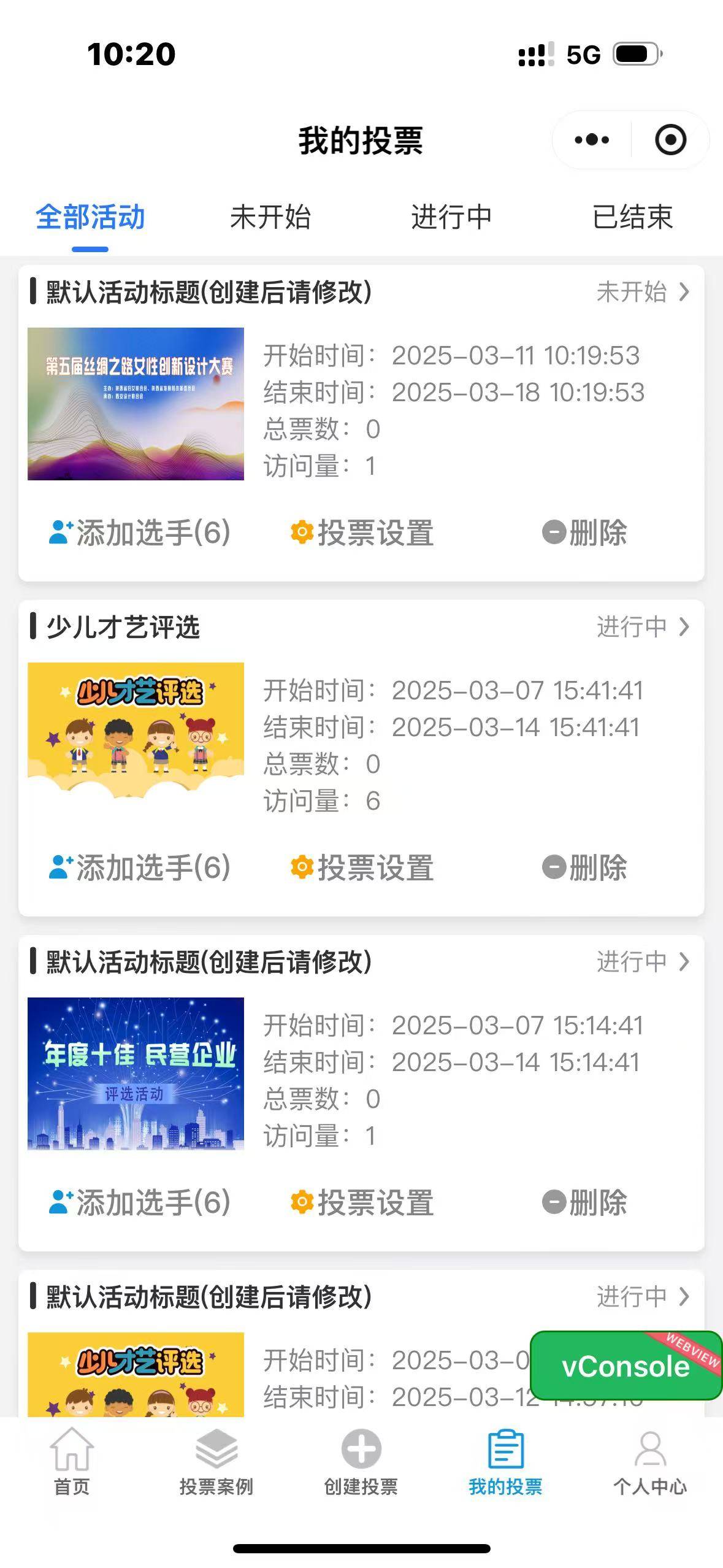This screenshot has height=1568, width=723.
Task: Go to the 首页 tab
Action: tap(72, 1461)
